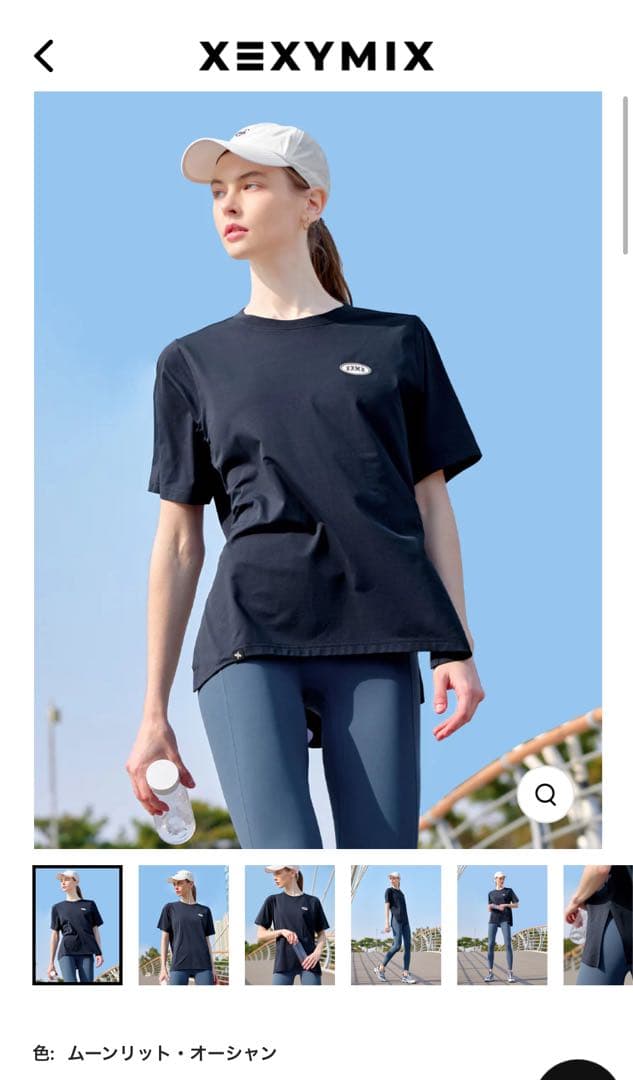Go back using the arrow icon

click(x=44, y=56)
